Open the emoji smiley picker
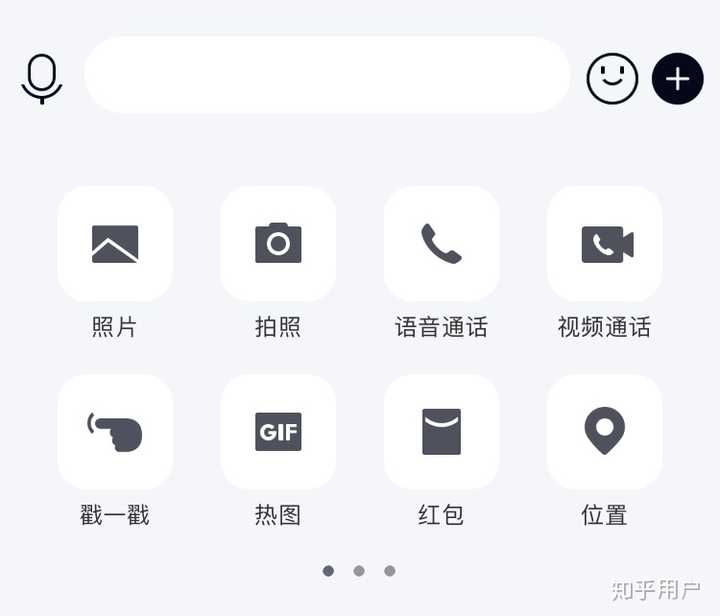720x616 pixels. pos(612,78)
